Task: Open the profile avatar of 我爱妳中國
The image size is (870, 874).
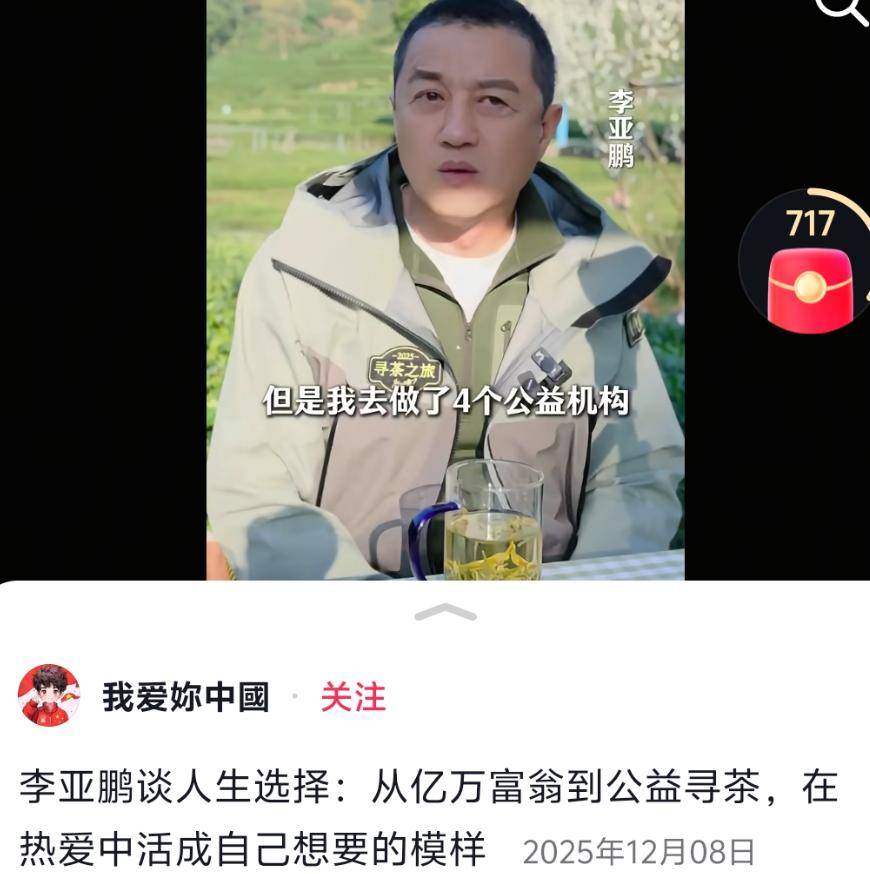Action: [49, 696]
